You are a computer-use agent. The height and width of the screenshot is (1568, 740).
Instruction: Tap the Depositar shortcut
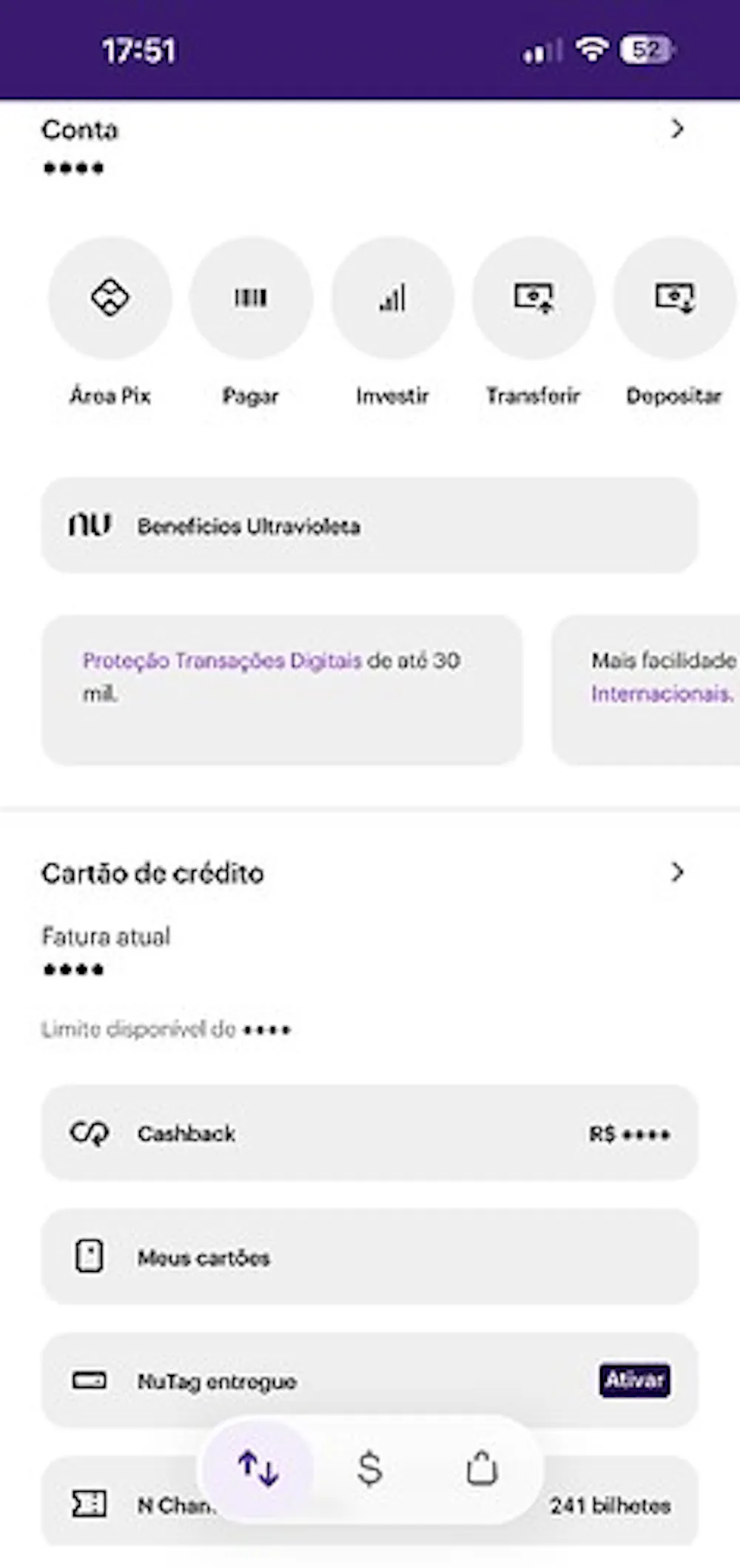tap(674, 298)
